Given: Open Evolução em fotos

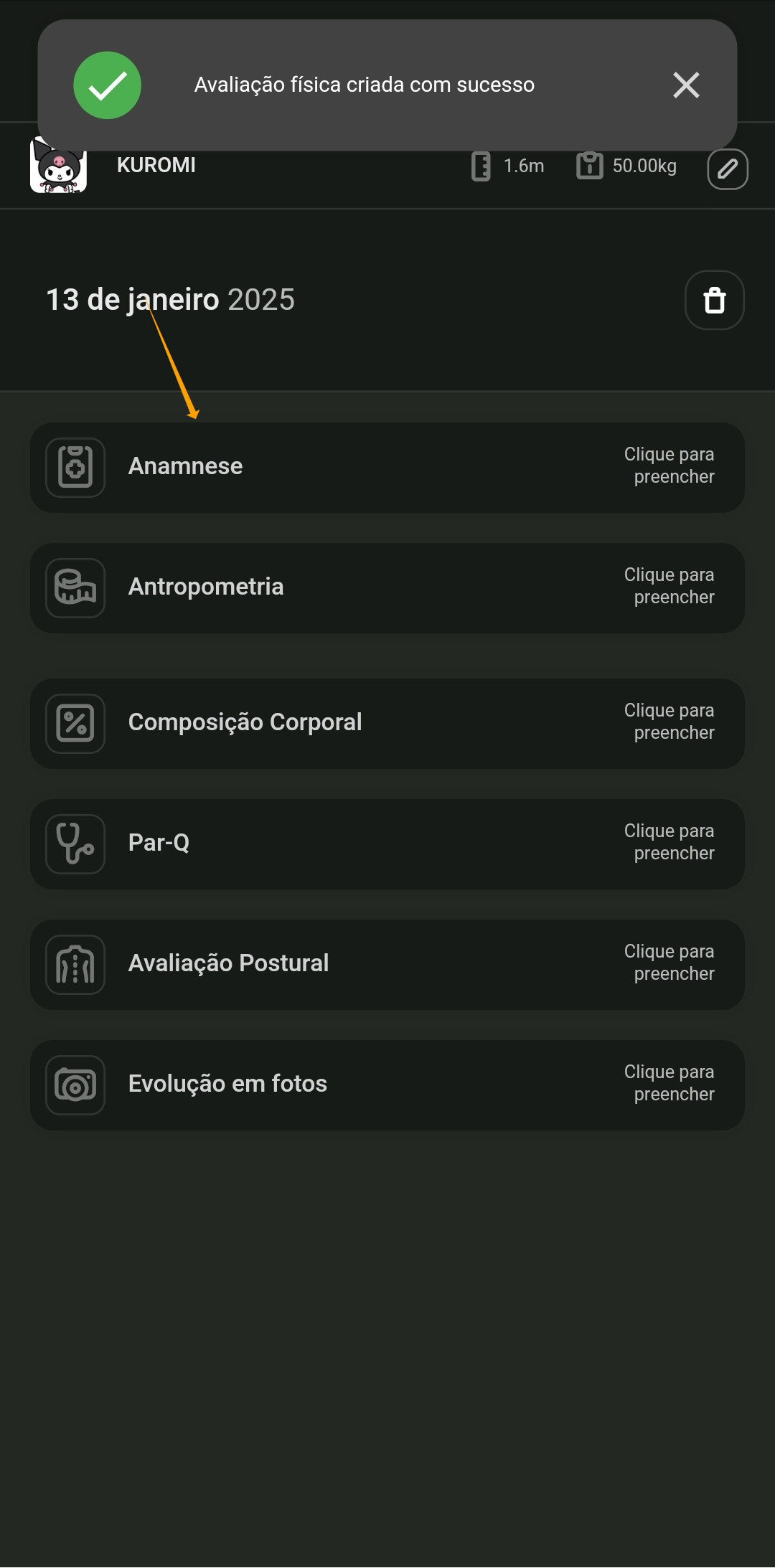Looking at the screenshot, I should pyautogui.click(x=387, y=1085).
